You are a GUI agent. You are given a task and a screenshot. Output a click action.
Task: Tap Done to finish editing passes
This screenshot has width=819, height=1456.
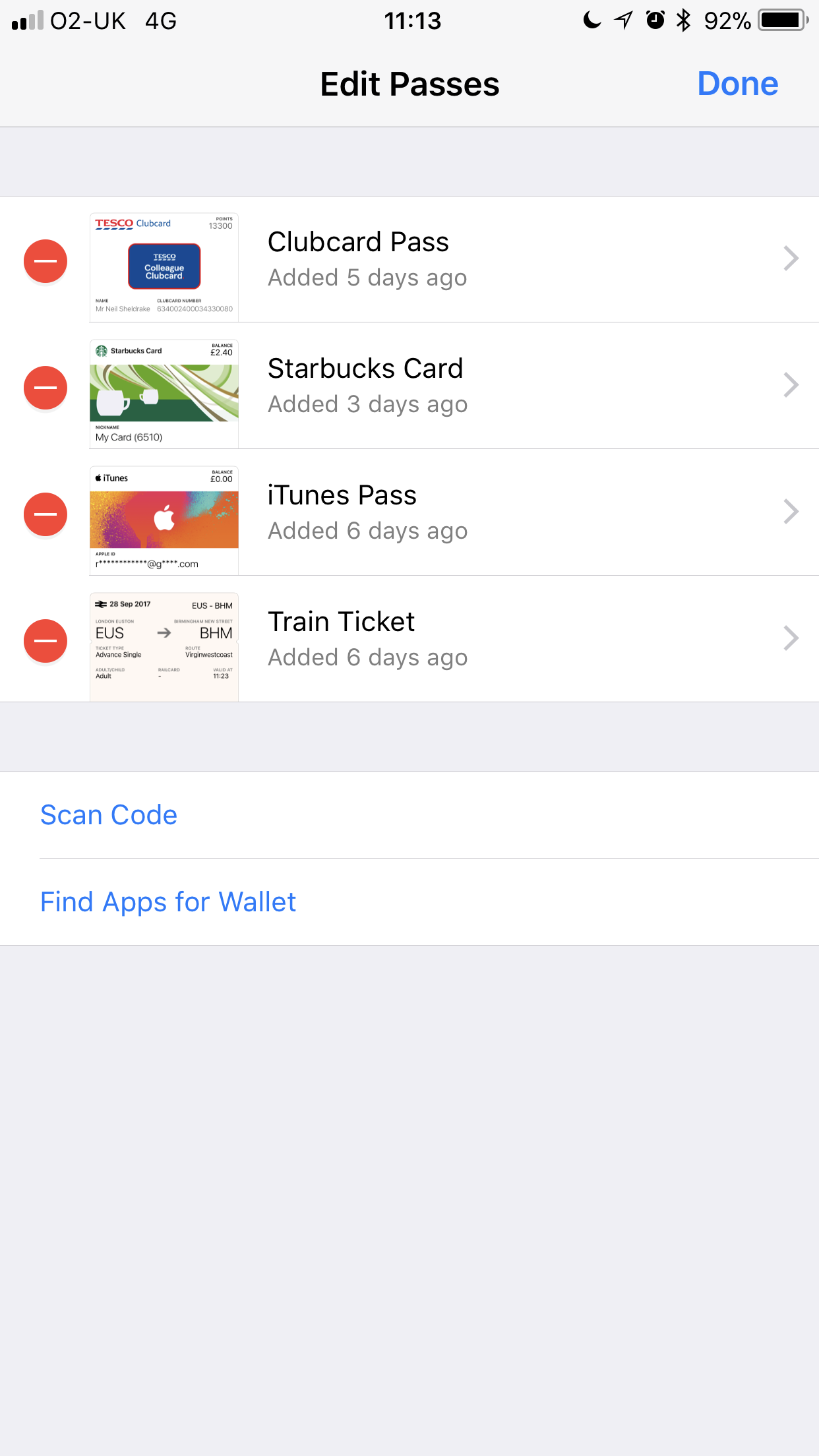[x=737, y=84]
